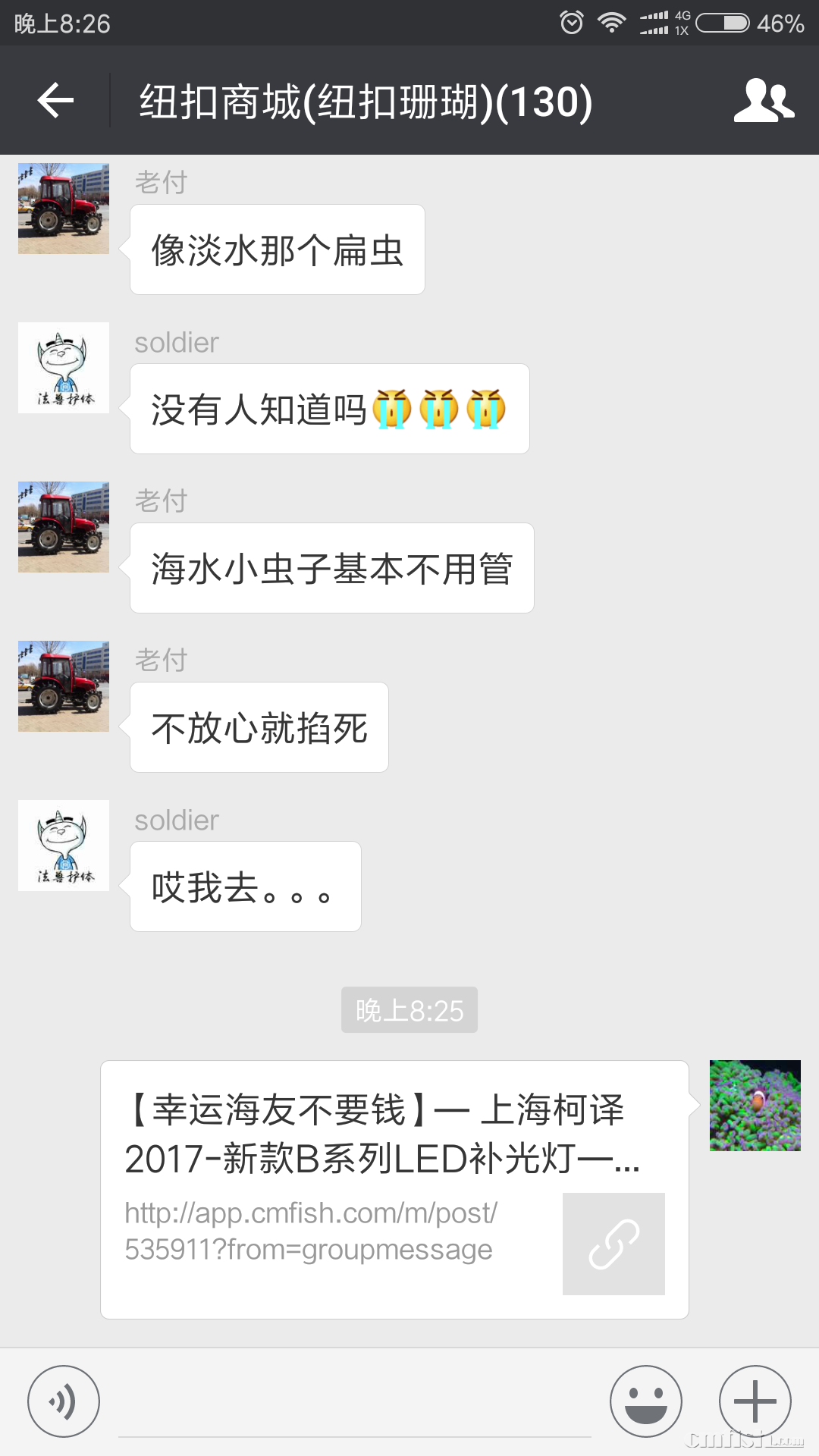Open the plus attachment menu
The height and width of the screenshot is (1456, 819).
(x=755, y=1401)
